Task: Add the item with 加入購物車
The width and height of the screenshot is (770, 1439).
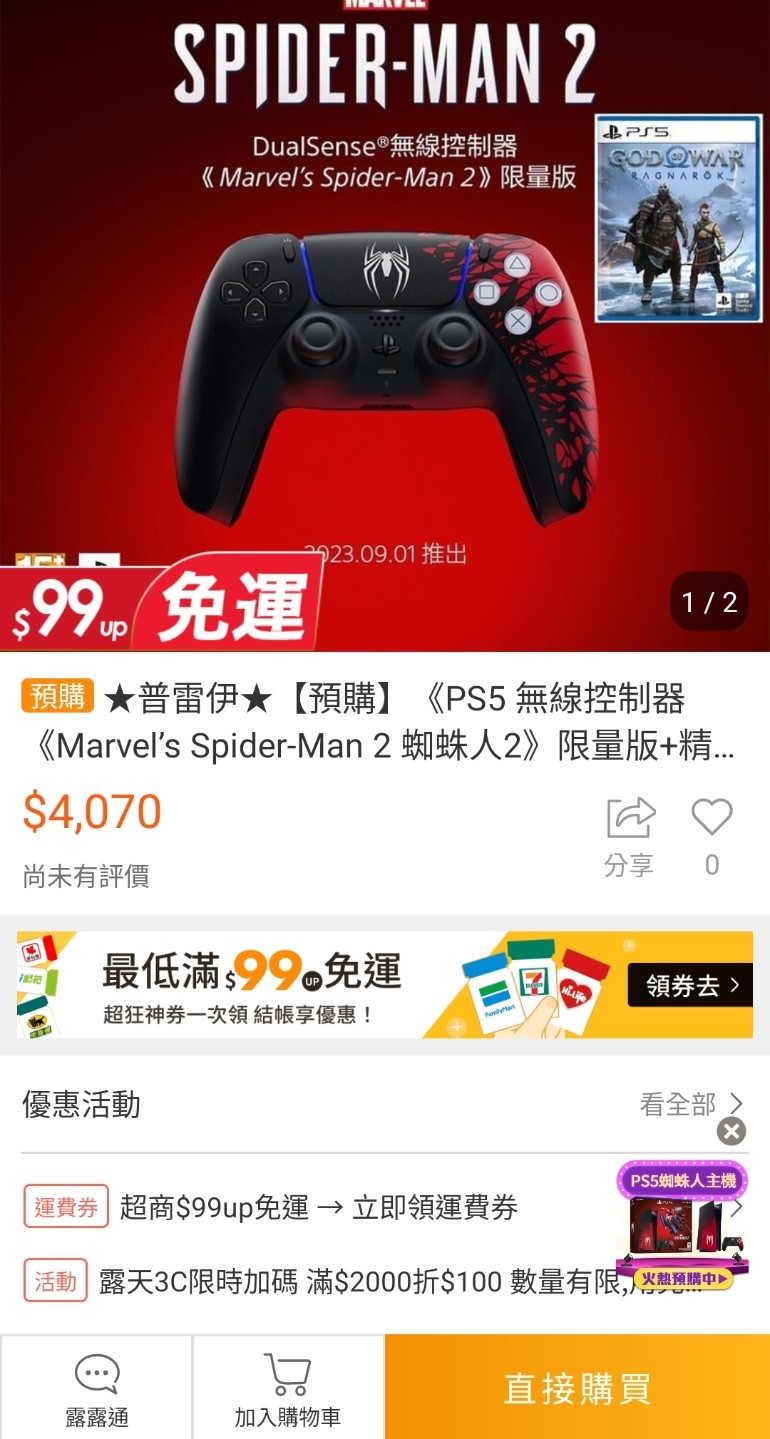Action: [x=288, y=1389]
